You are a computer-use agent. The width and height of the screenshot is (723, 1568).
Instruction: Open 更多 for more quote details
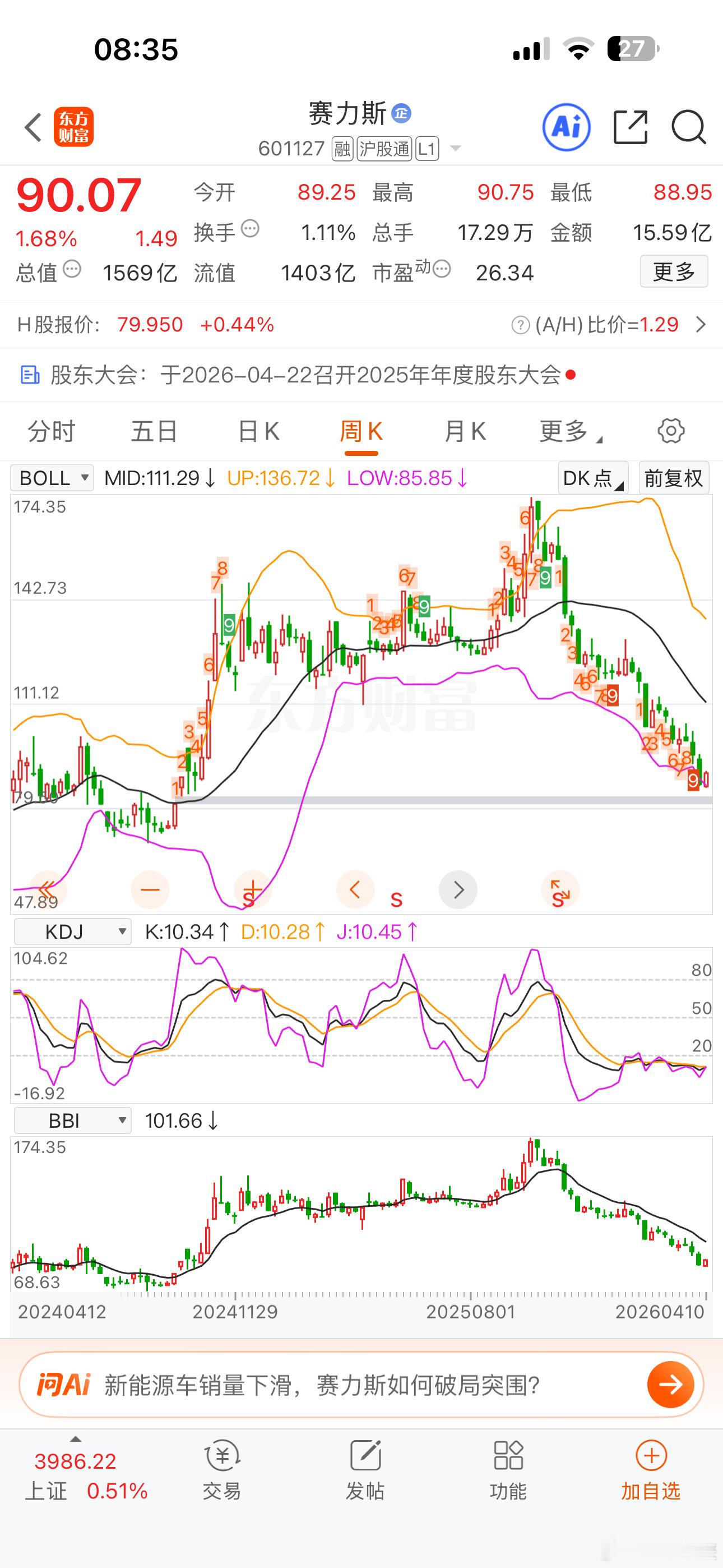[x=673, y=272]
